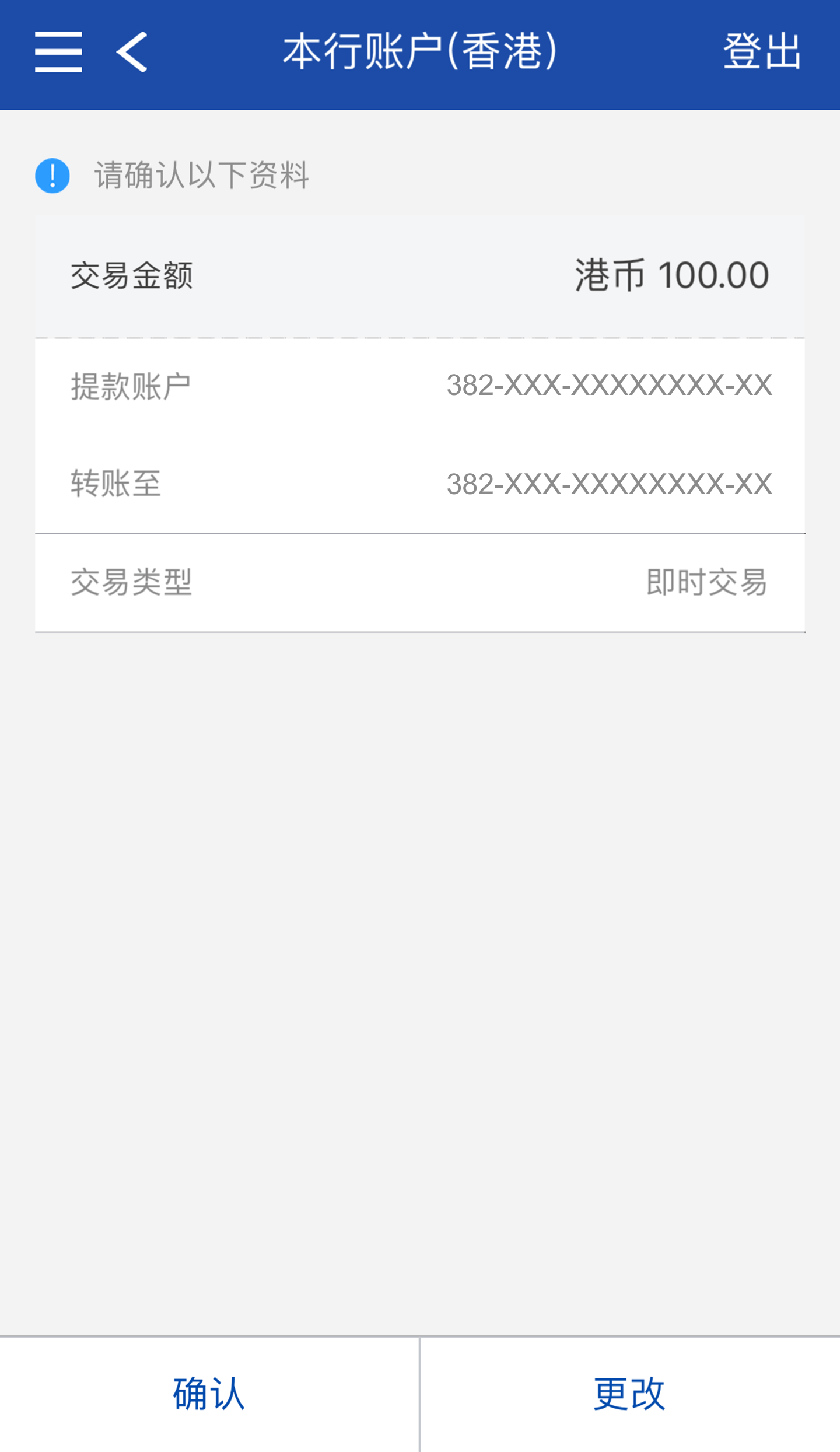Confirm the transfer with 确认
This screenshot has width=840, height=1452.
tap(209, 1394)
